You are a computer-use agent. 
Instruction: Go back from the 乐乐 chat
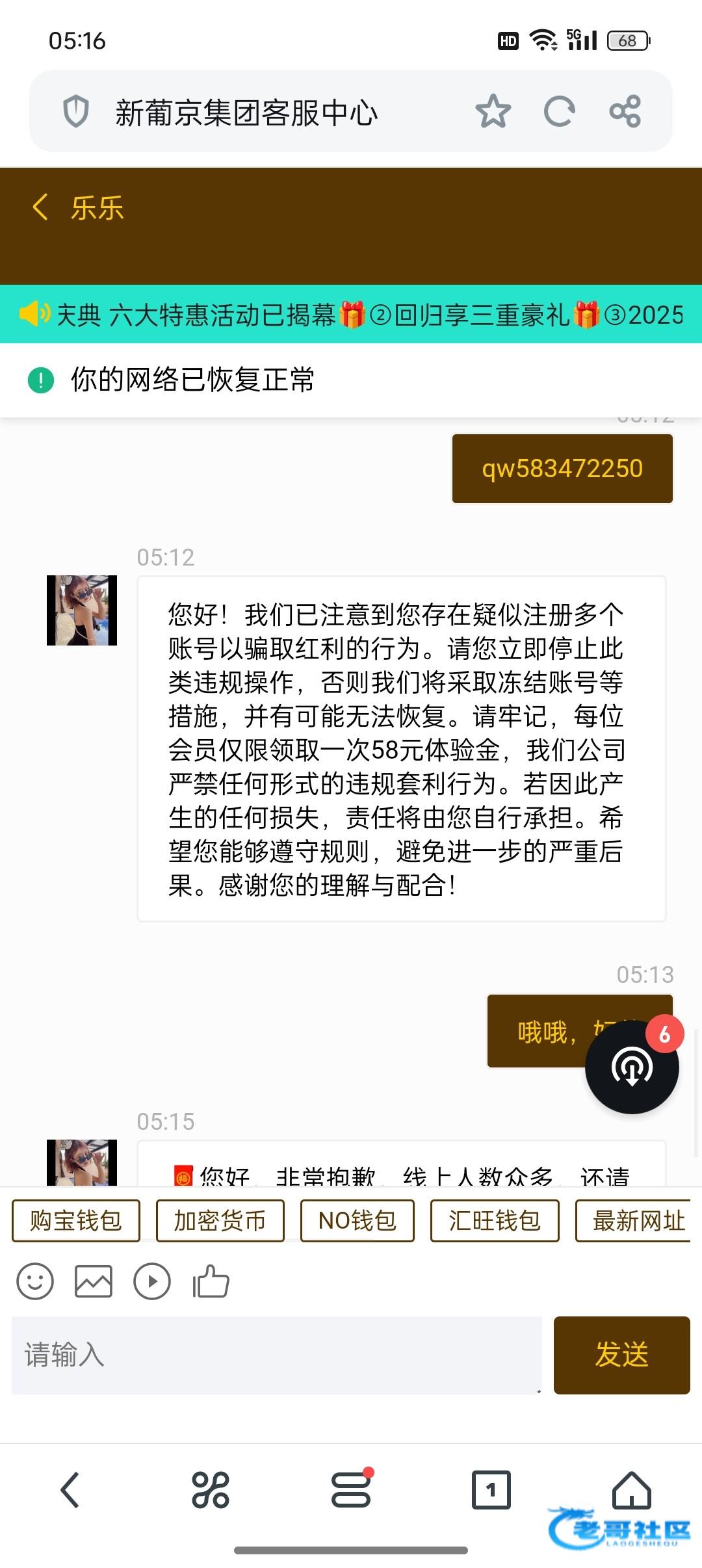click(x=40, y=207)
